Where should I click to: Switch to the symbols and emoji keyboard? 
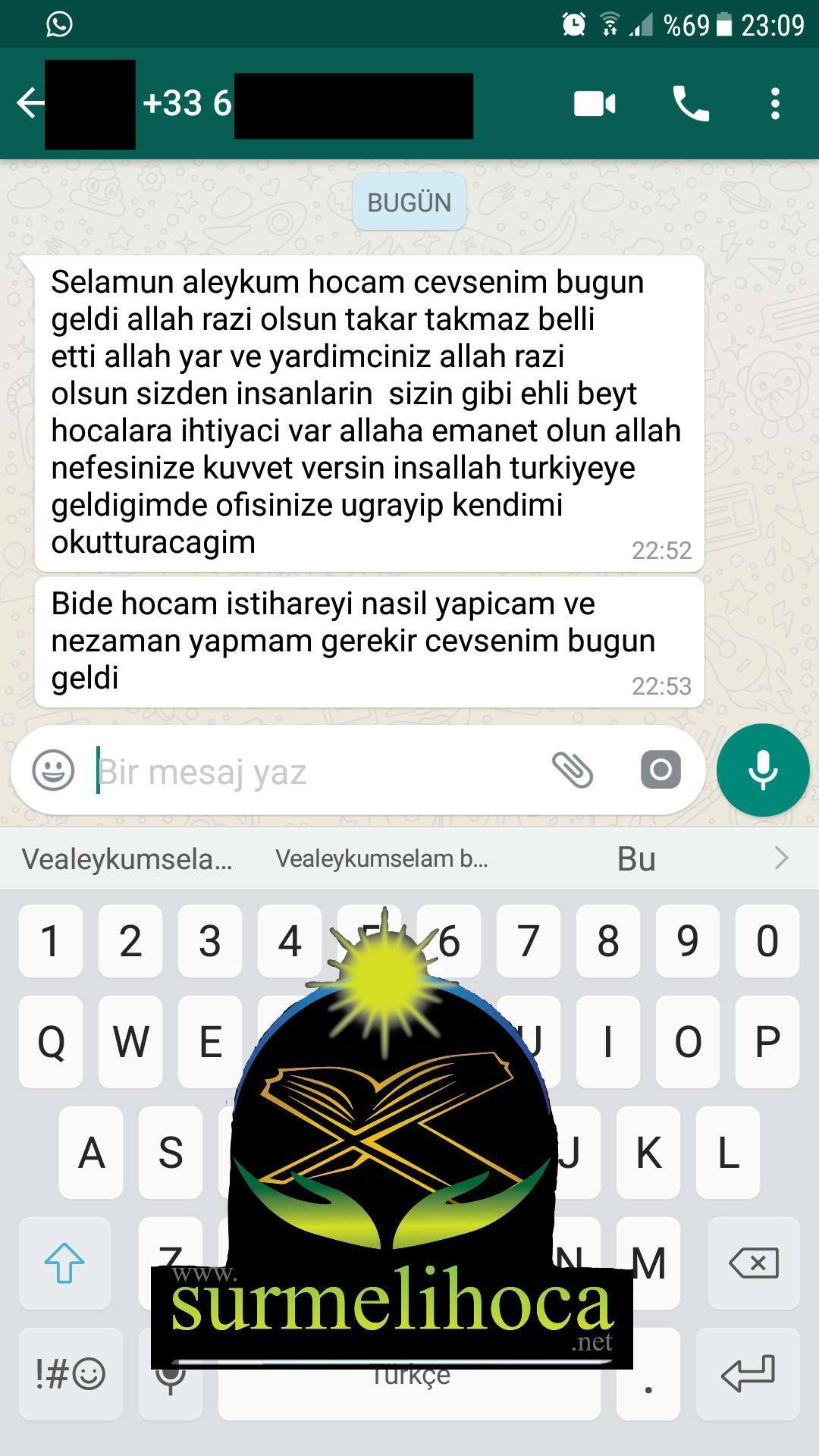[x=71, y=1373]
